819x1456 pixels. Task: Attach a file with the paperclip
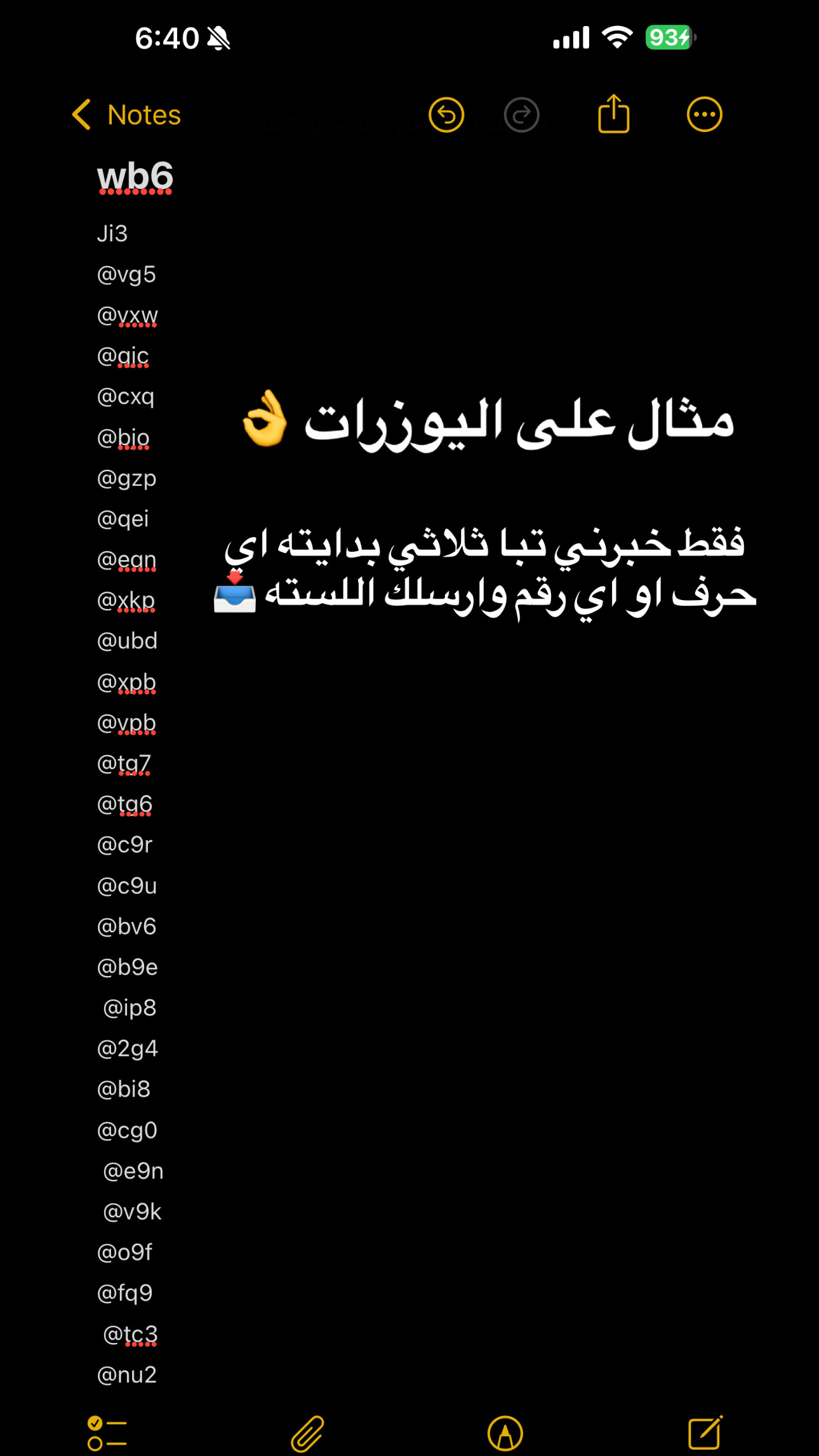(307, 1433)
